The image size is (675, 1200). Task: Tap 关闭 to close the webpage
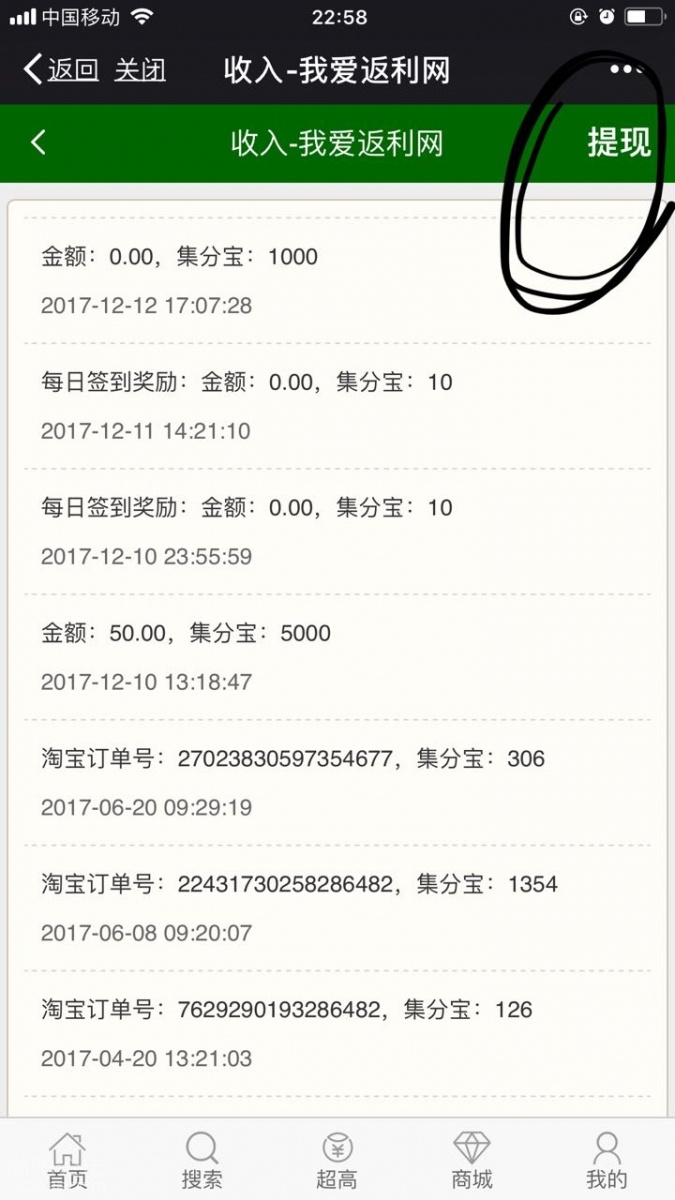[140, 70]
